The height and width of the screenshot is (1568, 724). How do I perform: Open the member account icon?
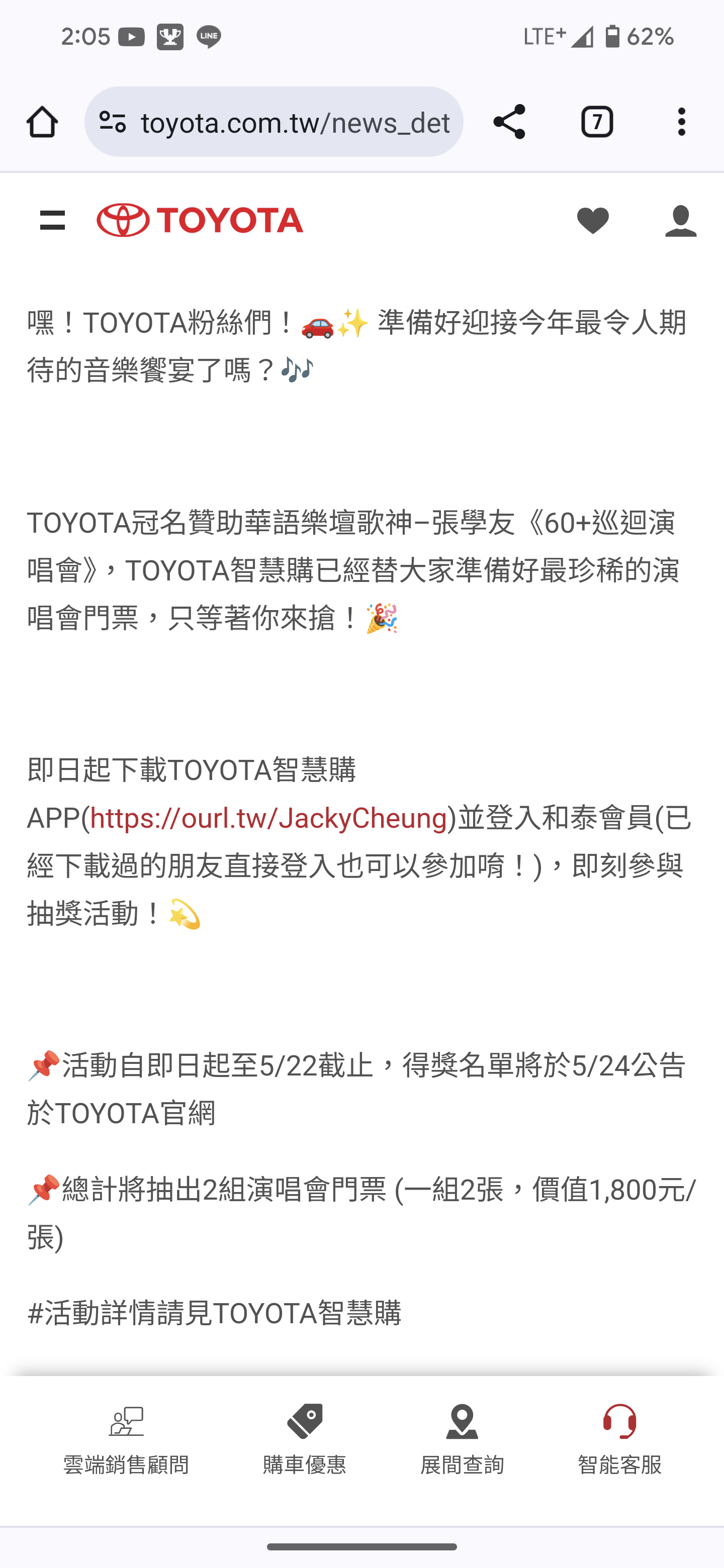(x=681, y=220)
